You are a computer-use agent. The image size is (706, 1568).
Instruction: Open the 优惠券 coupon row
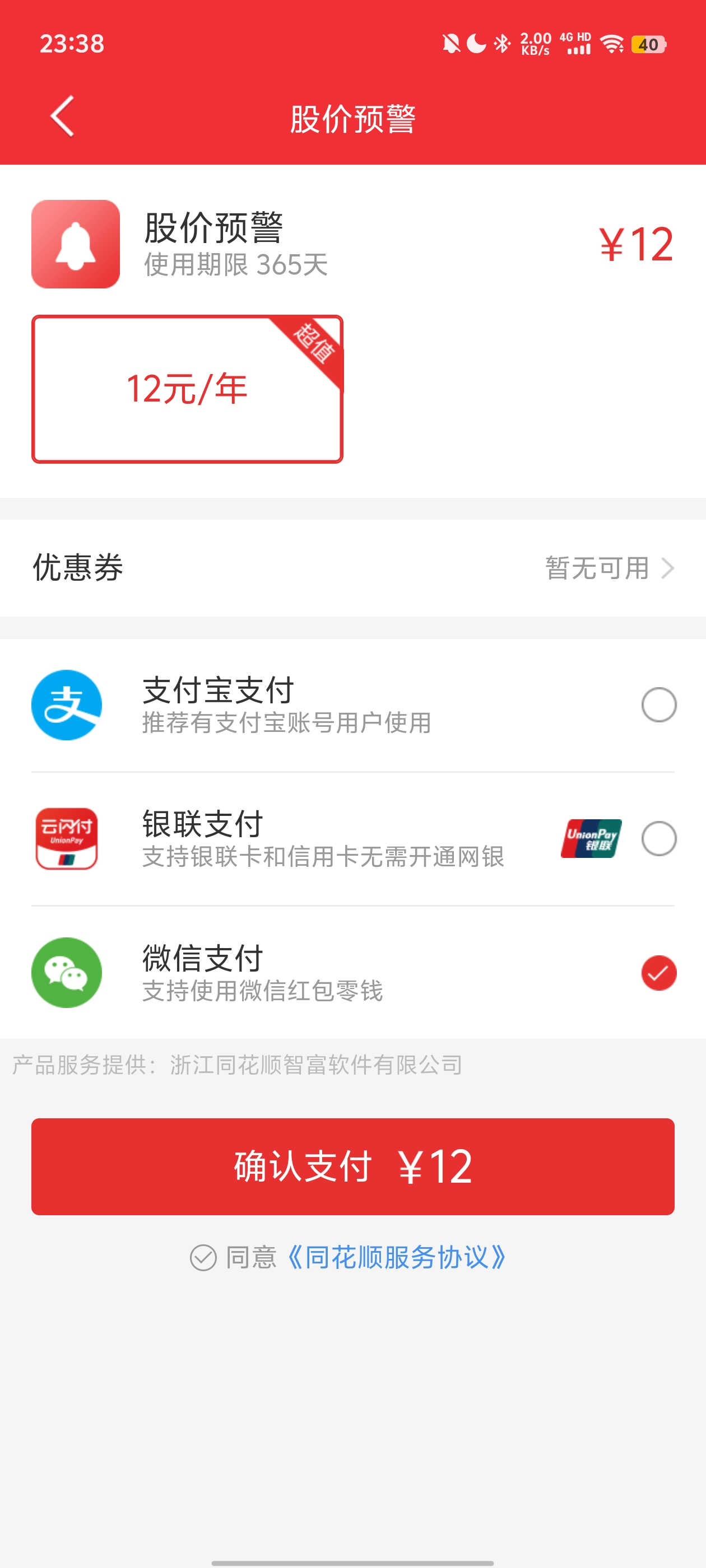(x=354, y=568)
